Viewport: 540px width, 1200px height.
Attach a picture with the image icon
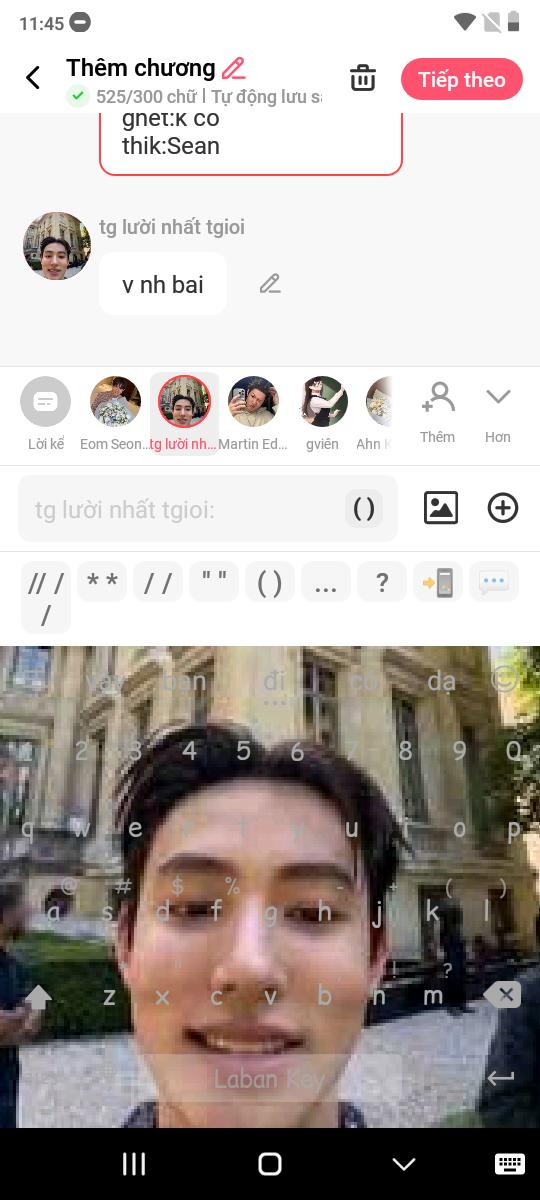(x=440, y=508)
